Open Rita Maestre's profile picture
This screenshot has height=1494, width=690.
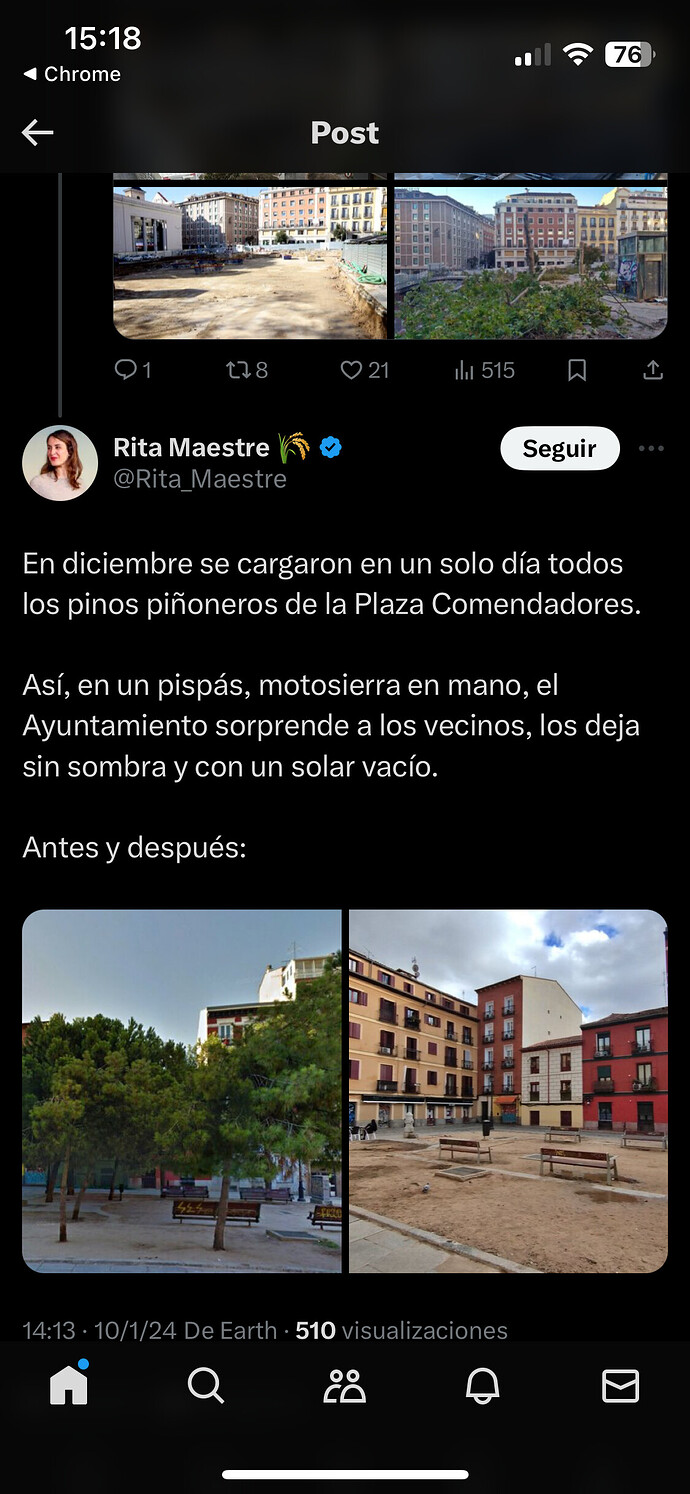60,463
